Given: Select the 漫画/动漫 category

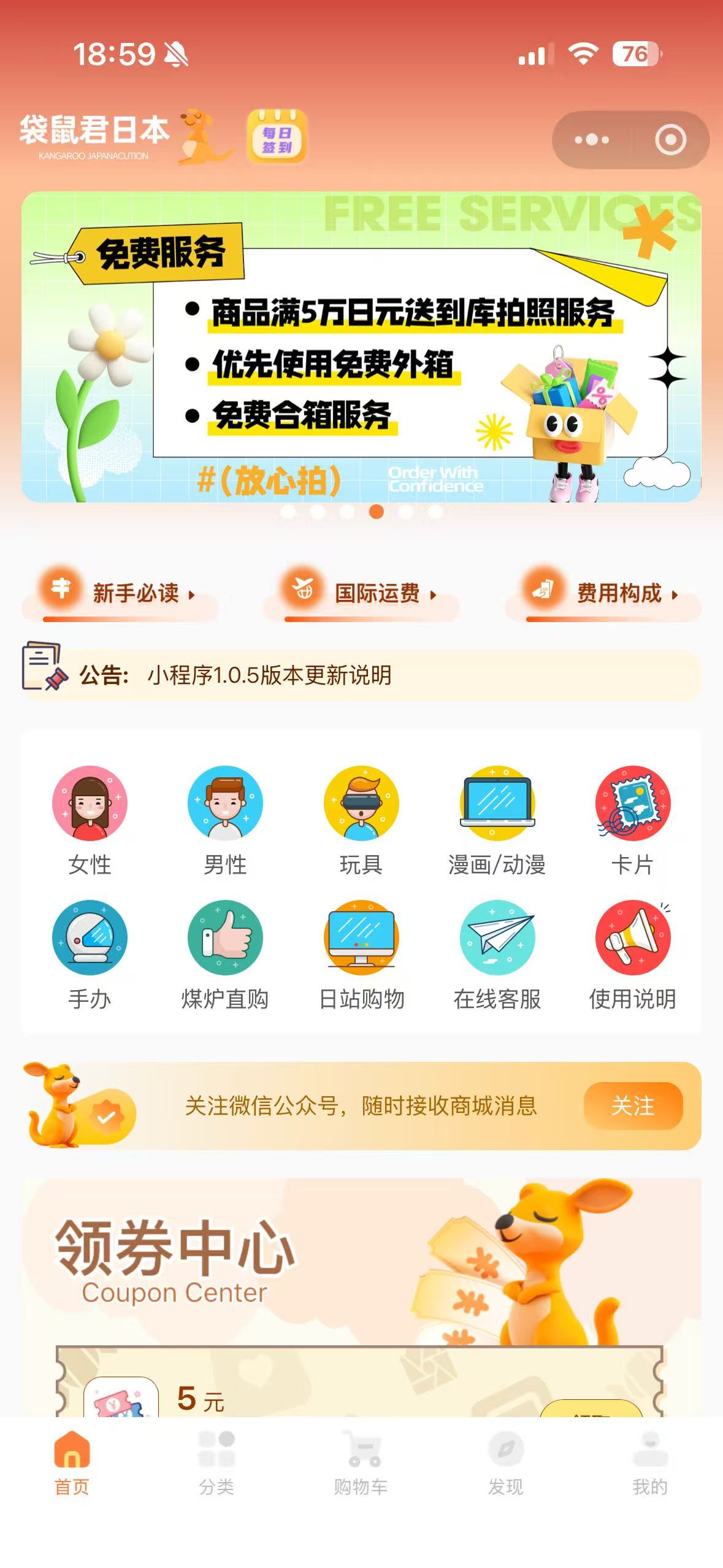Looking at the screenshot, I should [x=497, y=820].
